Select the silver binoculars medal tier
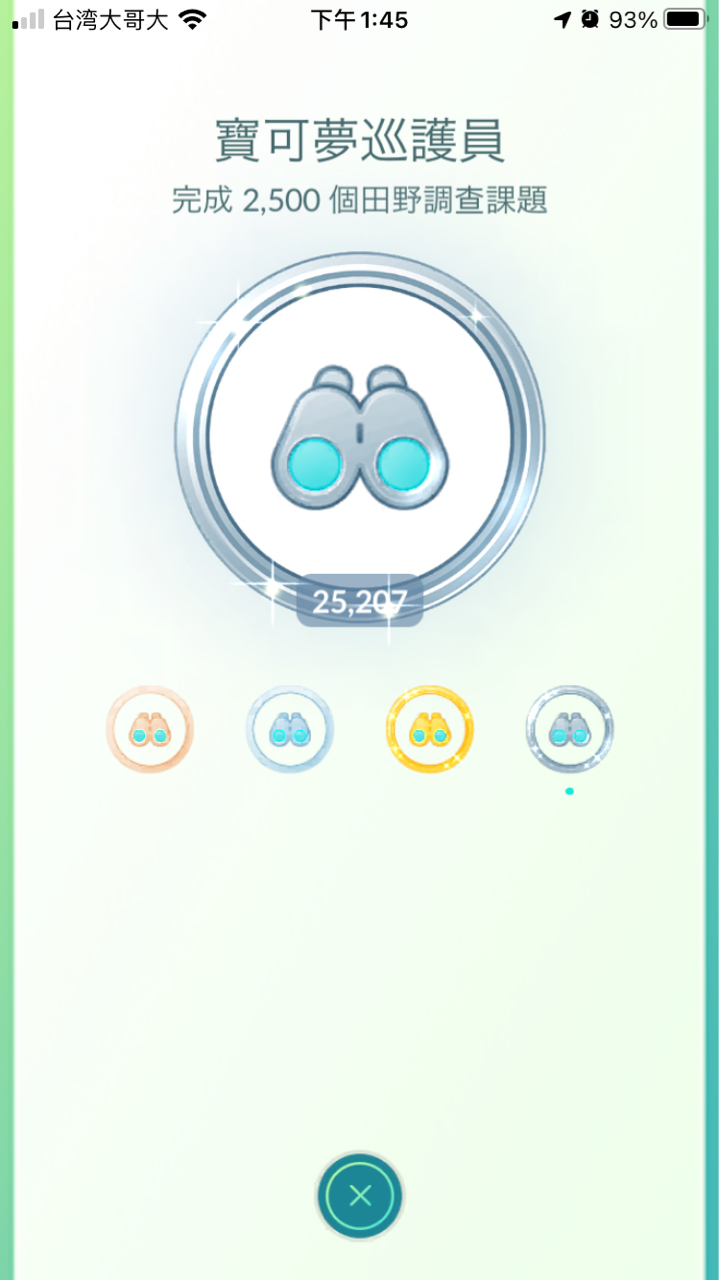This screenshot has height=1280, width=719. tap(290, 731)
